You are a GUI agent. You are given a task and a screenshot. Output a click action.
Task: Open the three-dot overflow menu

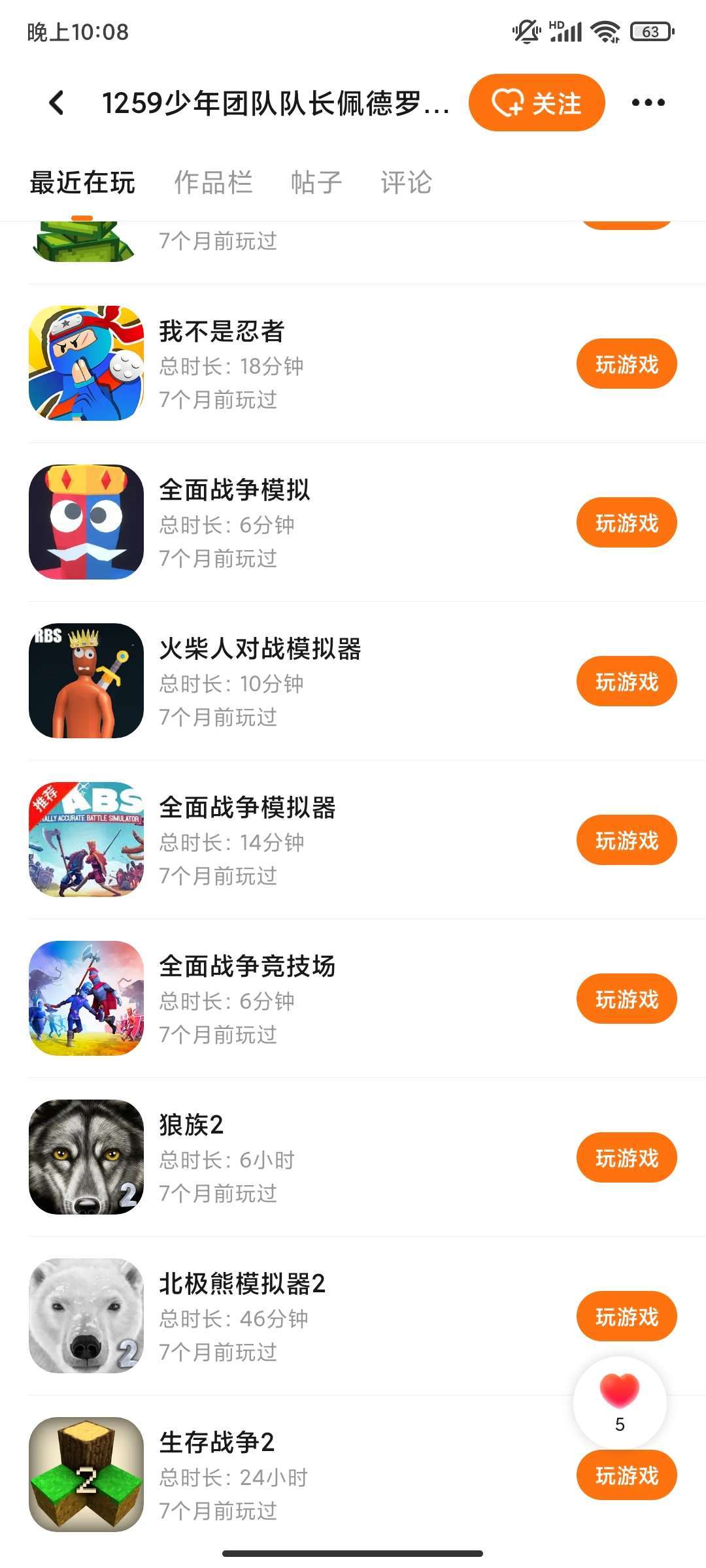[648, 103]
